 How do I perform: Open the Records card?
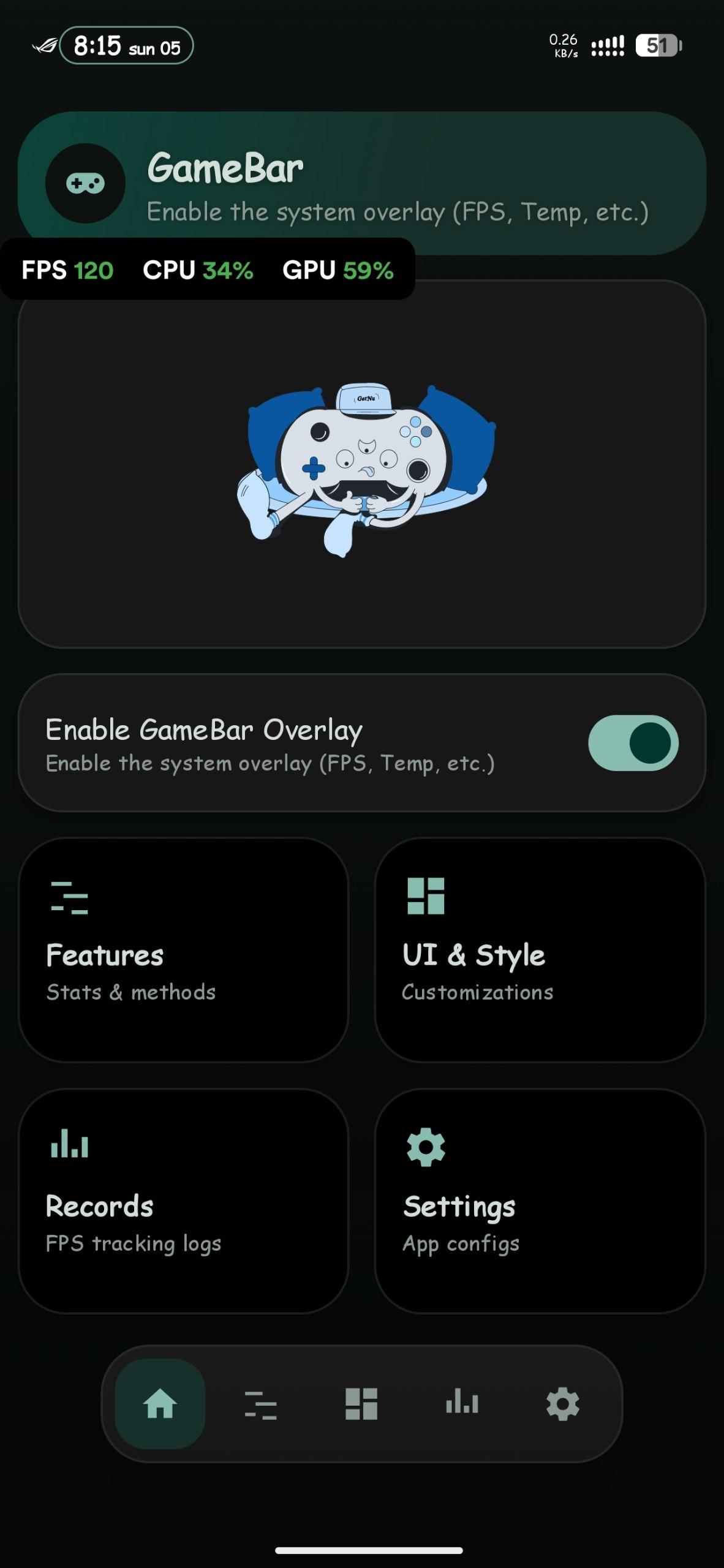183,1200
